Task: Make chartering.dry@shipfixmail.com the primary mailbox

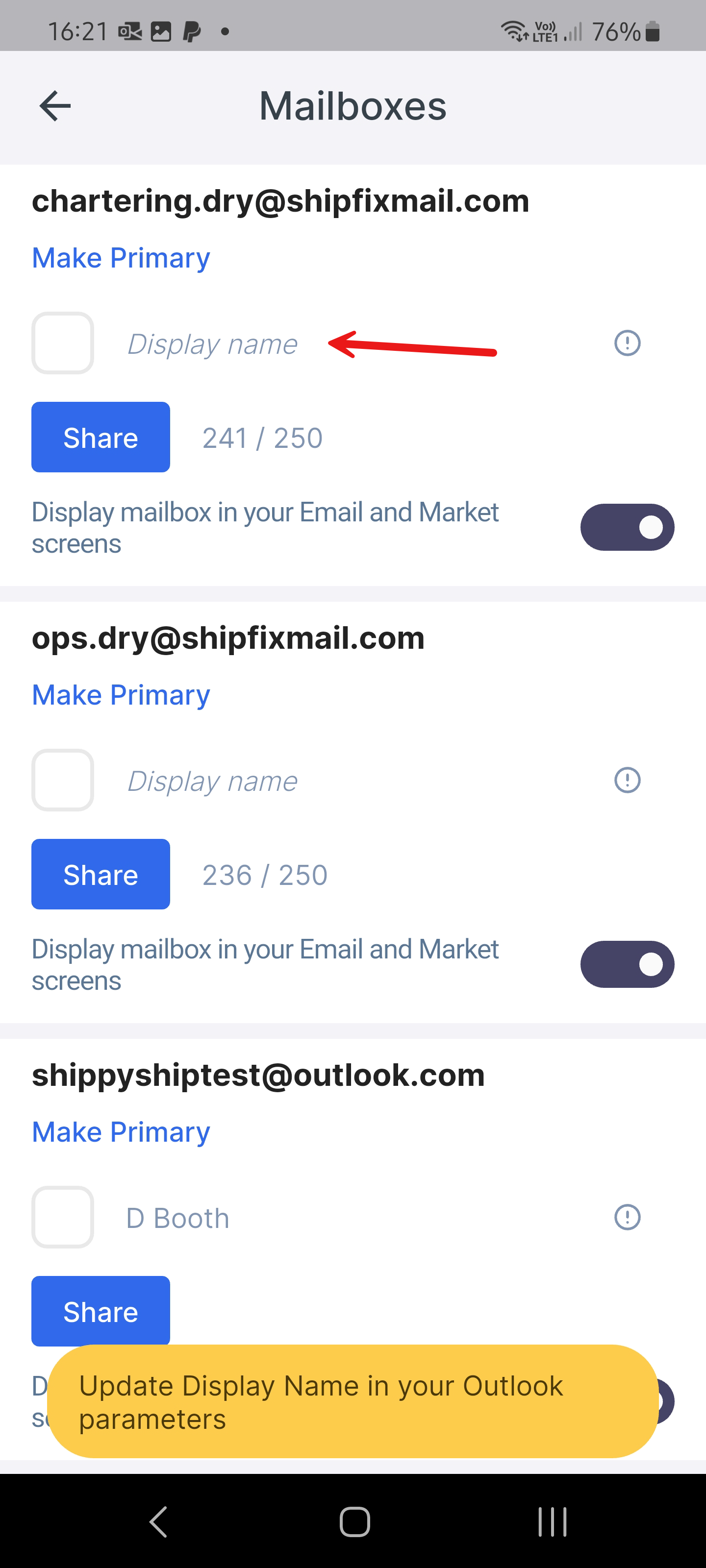Action: click(x=121, y=258)
